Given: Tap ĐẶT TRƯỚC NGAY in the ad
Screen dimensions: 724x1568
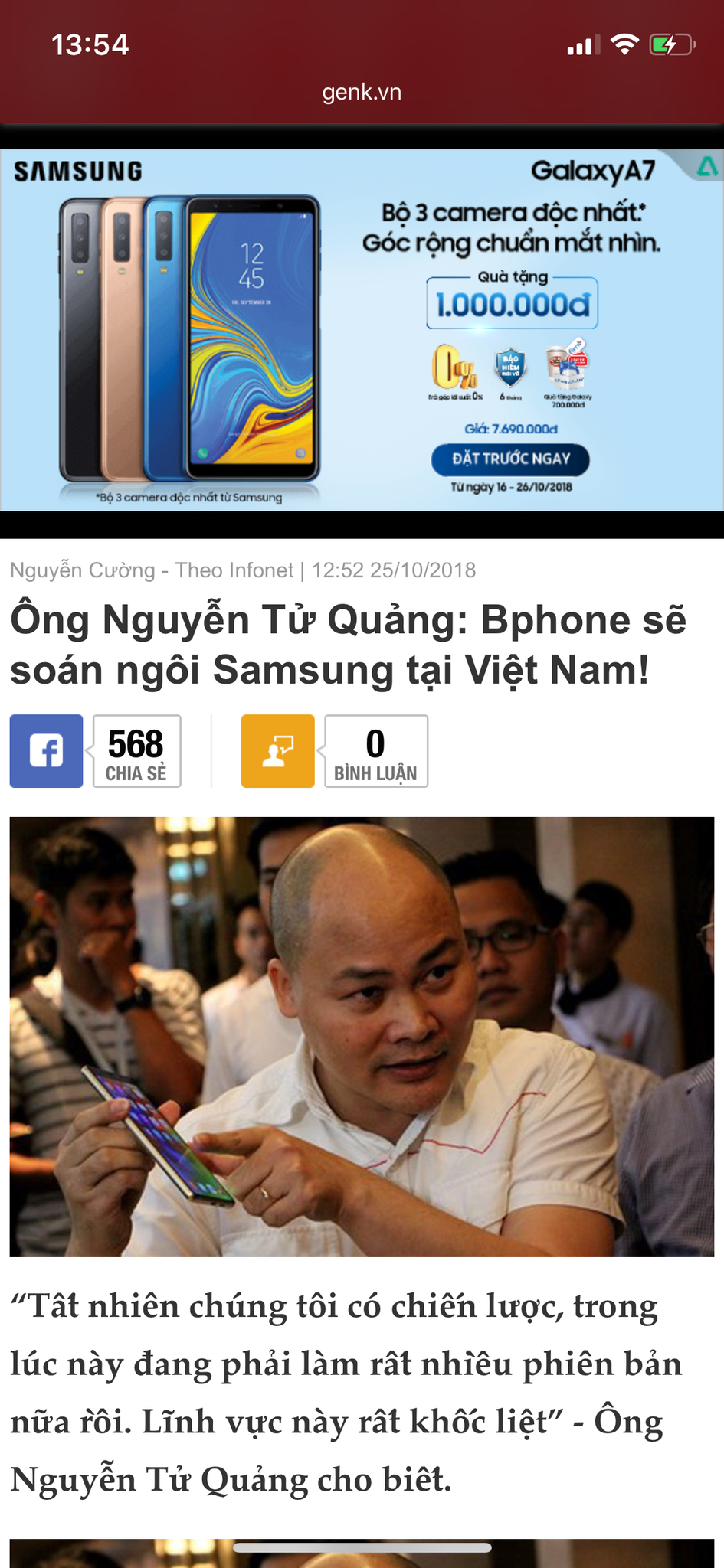Looking at the screenshot, I should [x=510, y=459].
